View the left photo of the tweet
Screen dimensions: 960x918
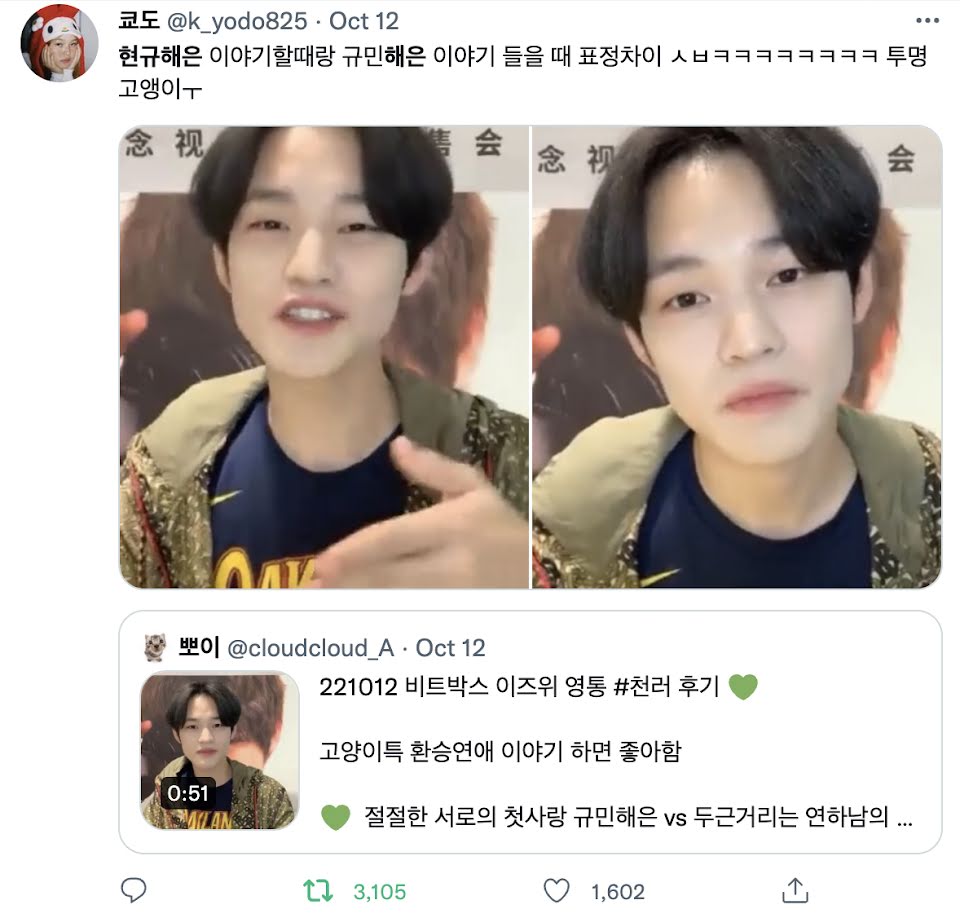click(324, 357)
